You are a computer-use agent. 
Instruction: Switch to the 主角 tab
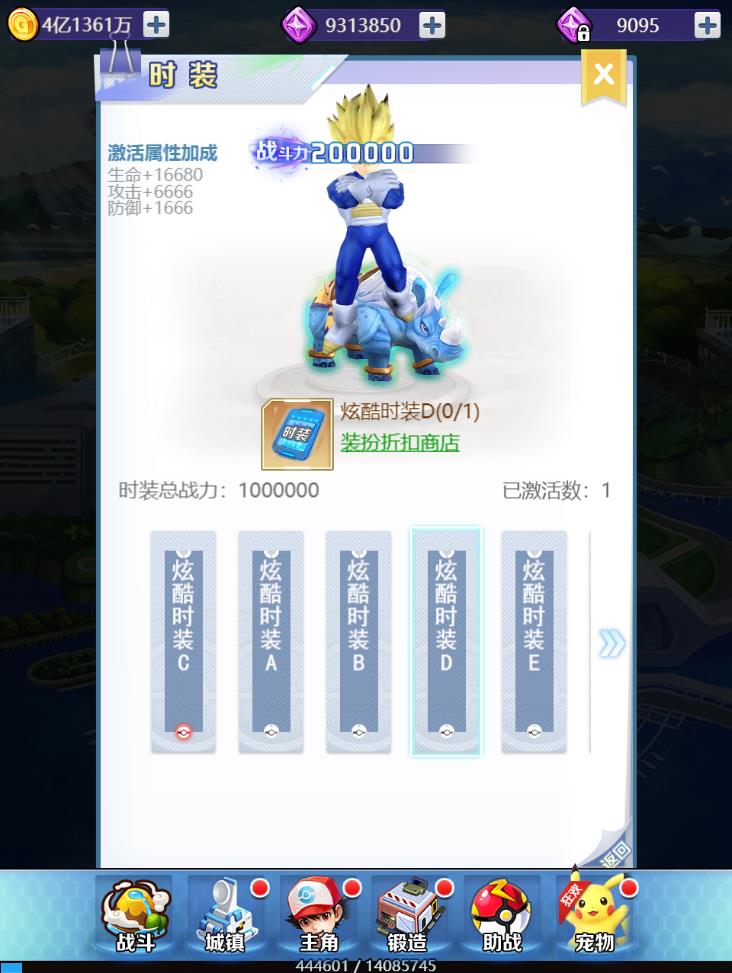pos(318,915)
